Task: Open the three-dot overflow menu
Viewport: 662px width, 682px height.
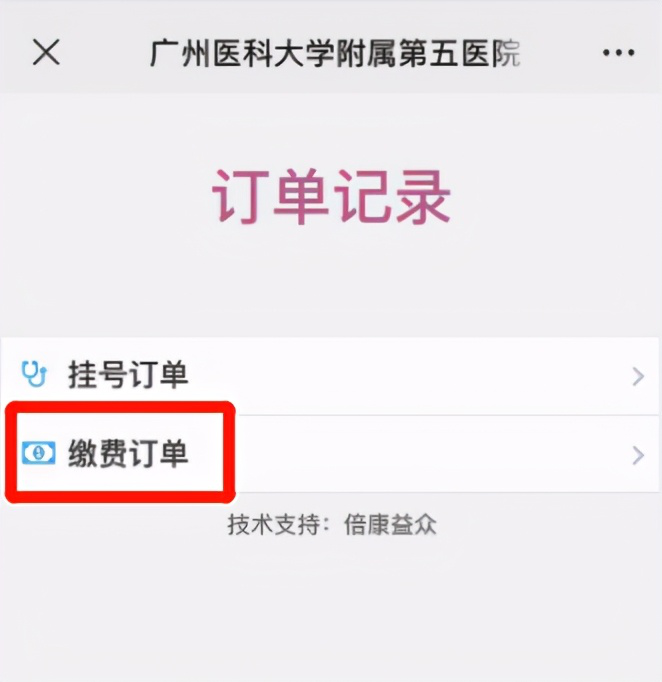Action: [x=618, y=54]
